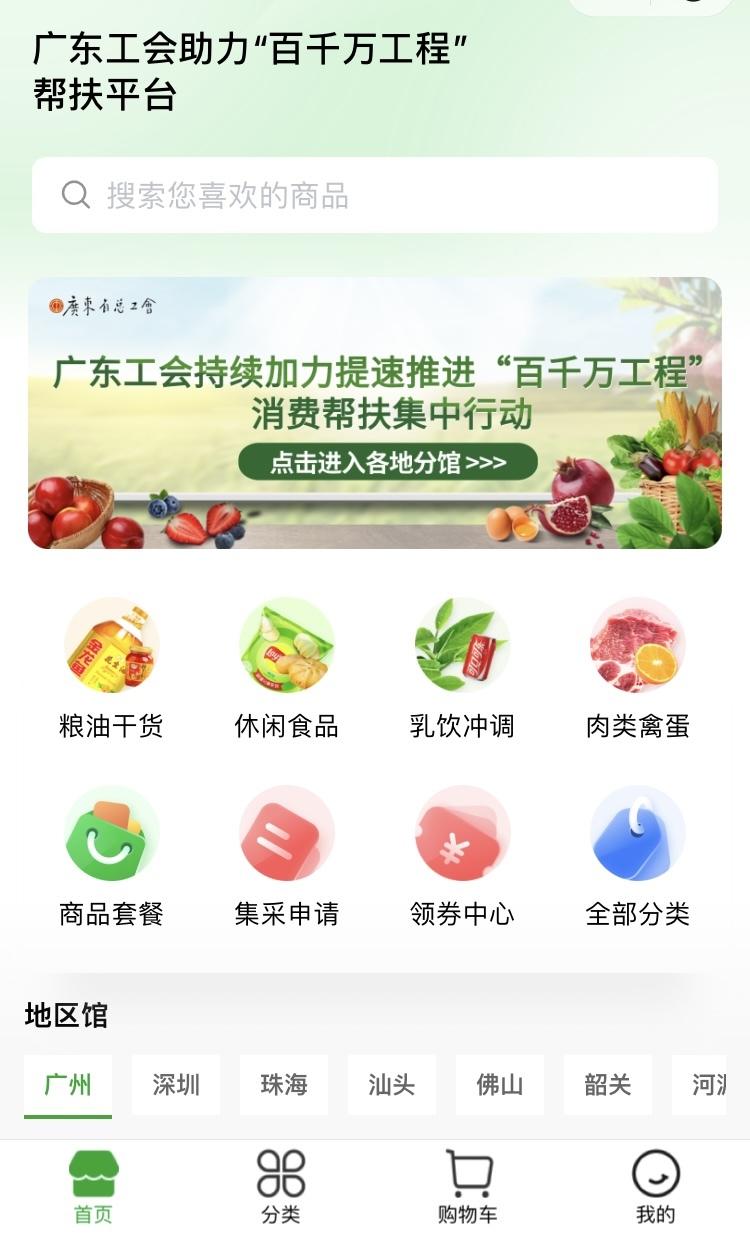The width and height of the screenshot is (750, 1235).
Task: Switch to the 韶关 region tab
Action: [x=608, y=1085]
